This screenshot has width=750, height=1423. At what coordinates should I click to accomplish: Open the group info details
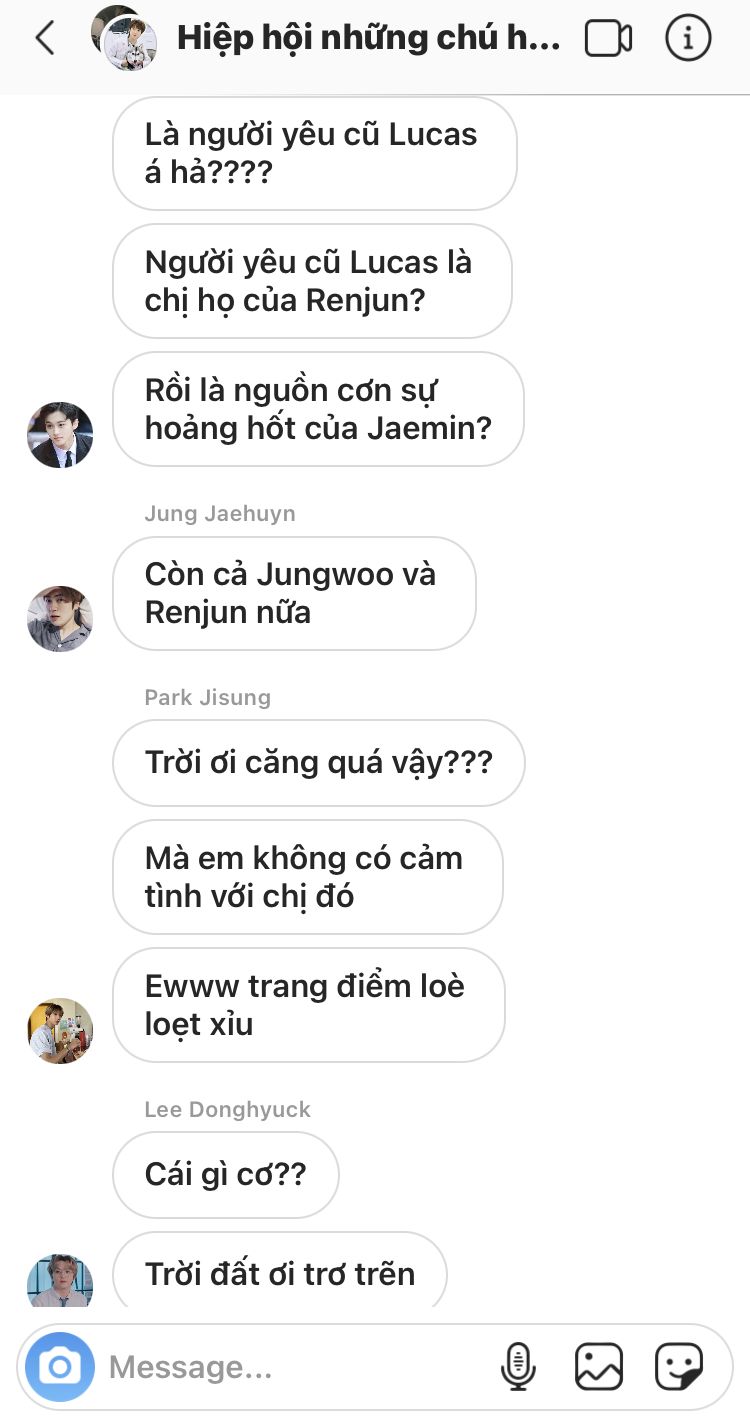tap(688, 38)
